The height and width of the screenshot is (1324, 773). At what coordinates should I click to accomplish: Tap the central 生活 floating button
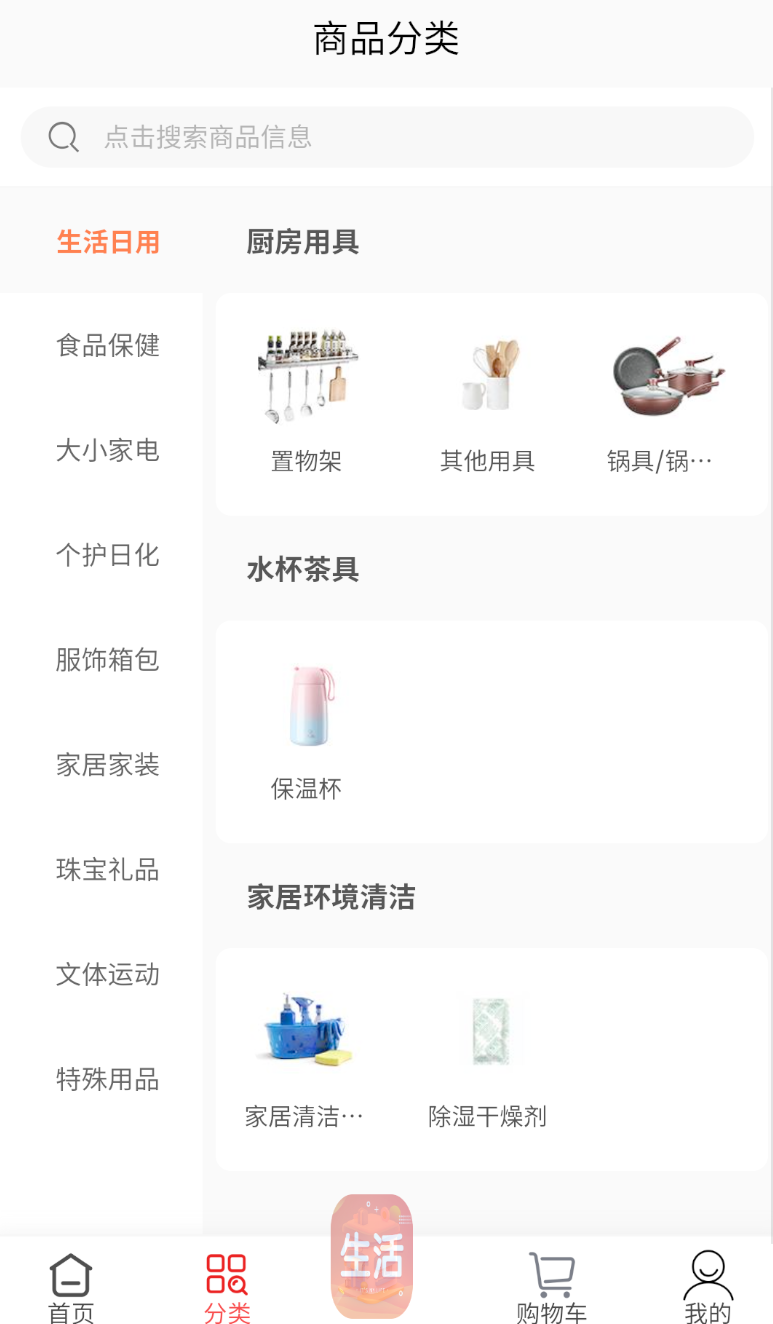372,1255
